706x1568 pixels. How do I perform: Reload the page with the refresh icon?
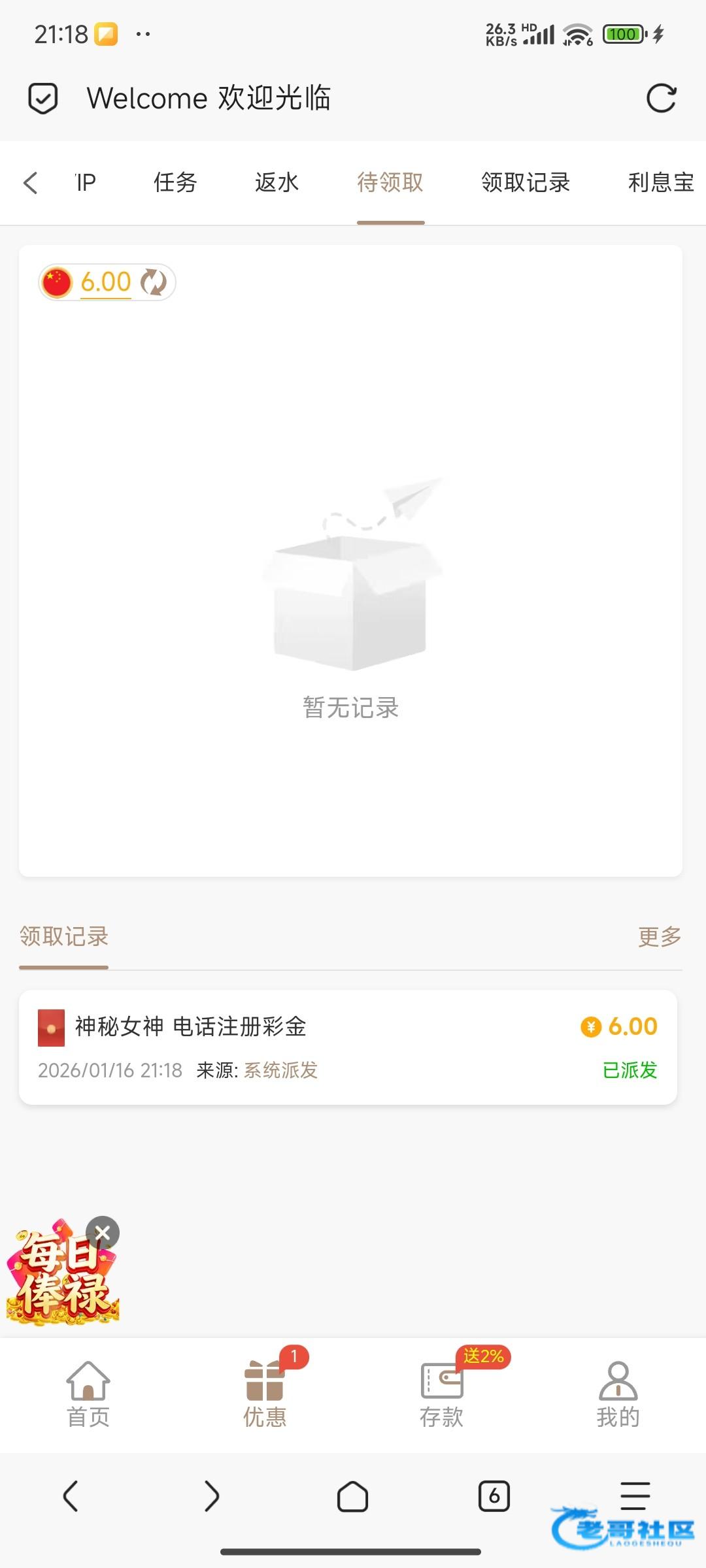click(661, 99)
